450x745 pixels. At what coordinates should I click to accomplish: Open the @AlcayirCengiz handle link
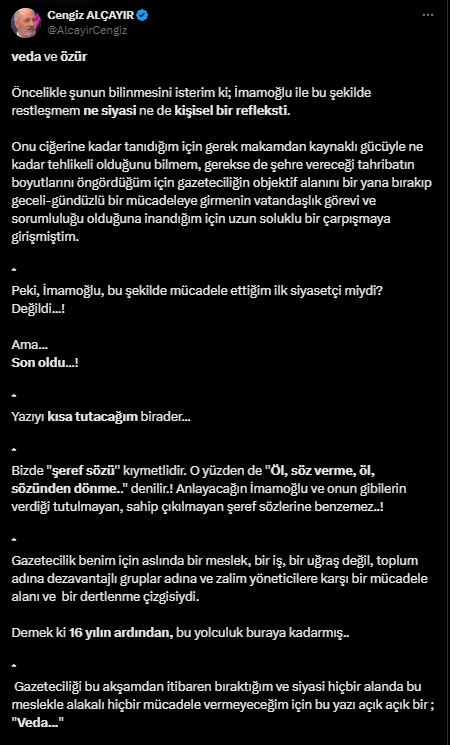pyautogui.click(x=87, y=29)
